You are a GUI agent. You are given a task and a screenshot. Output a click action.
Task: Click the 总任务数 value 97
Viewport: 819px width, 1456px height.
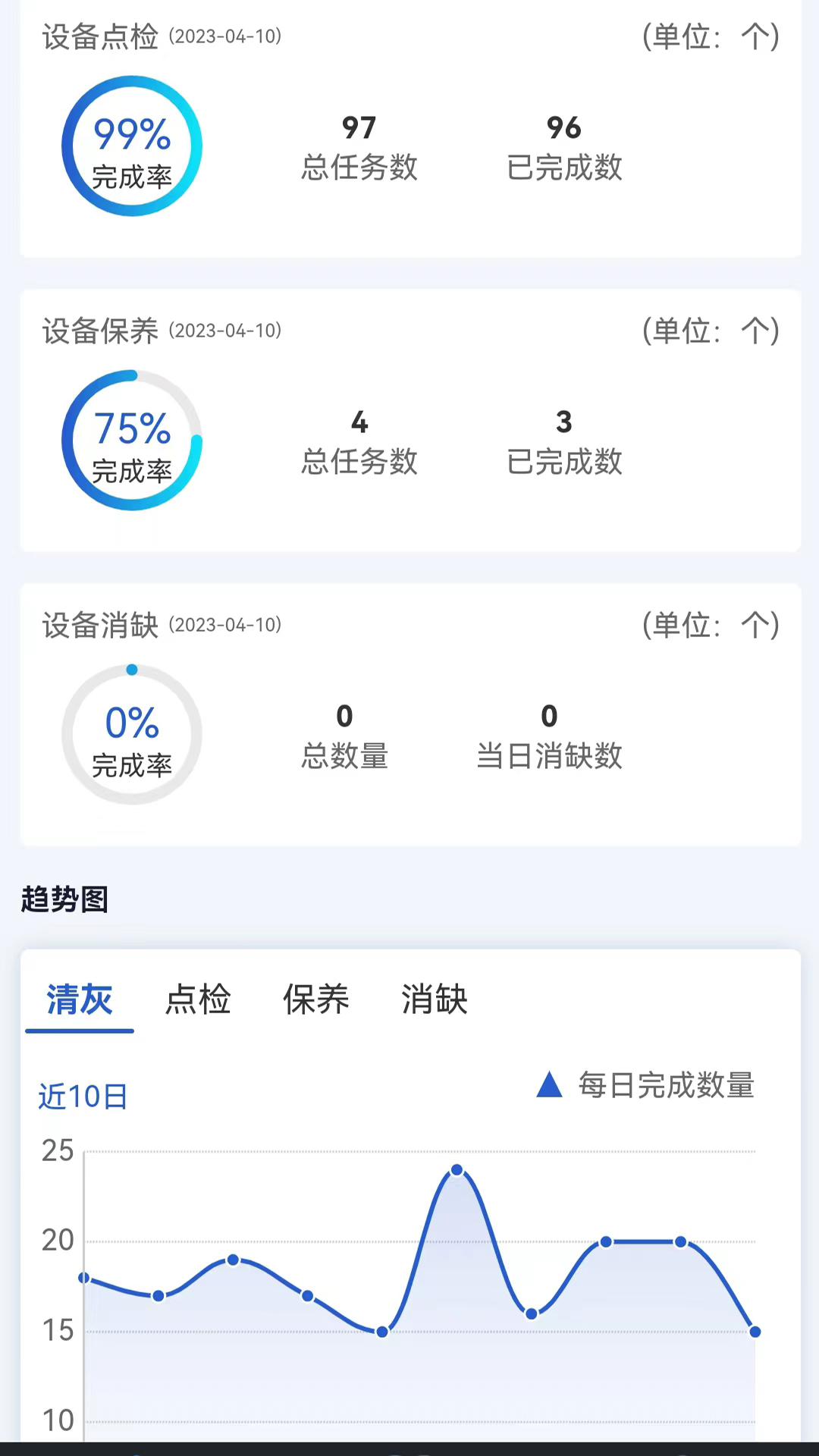(357, 128)
